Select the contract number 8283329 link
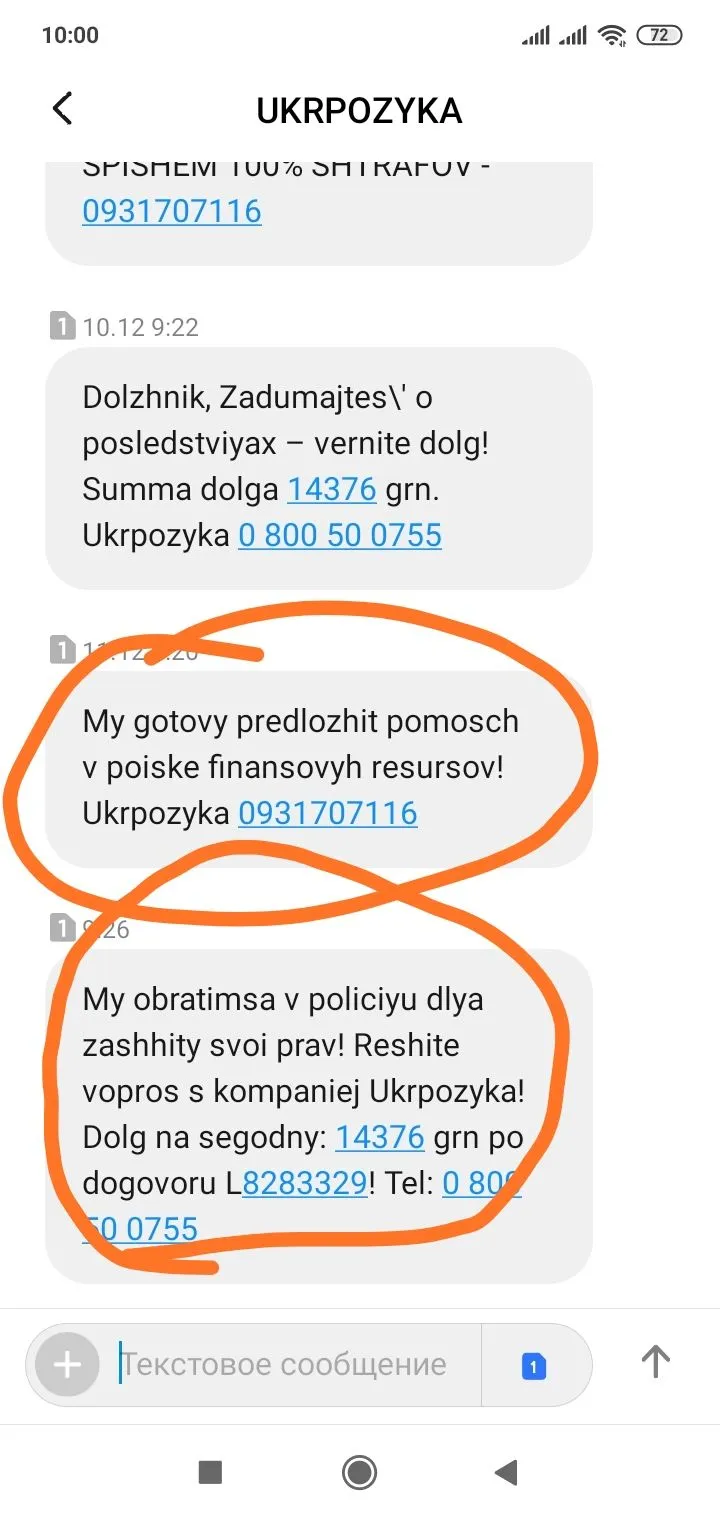Image resolution: width=720 pixels, height=1520 pixels. click(x=305, y=1184)
